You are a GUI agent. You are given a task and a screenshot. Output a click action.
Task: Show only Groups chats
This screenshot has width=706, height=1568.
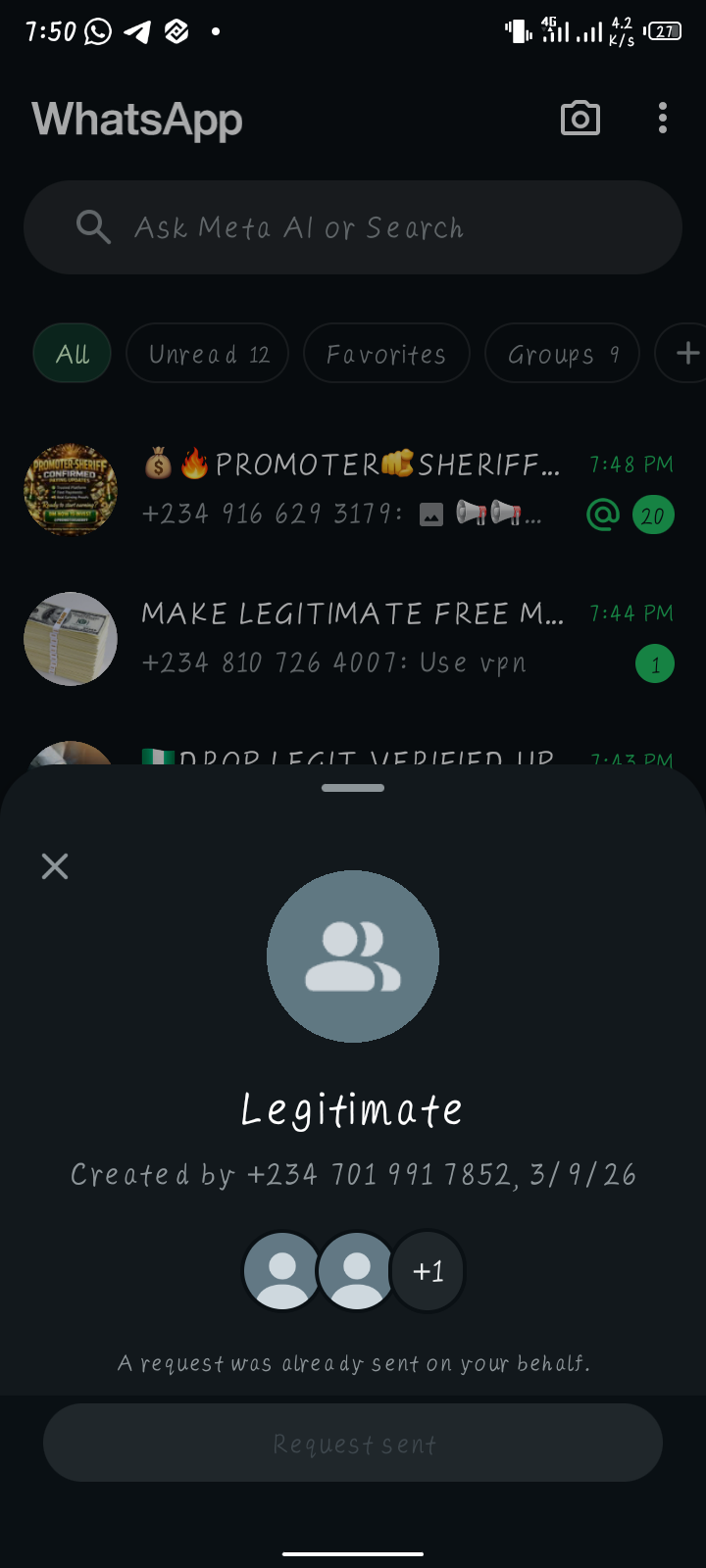(562, 353)
